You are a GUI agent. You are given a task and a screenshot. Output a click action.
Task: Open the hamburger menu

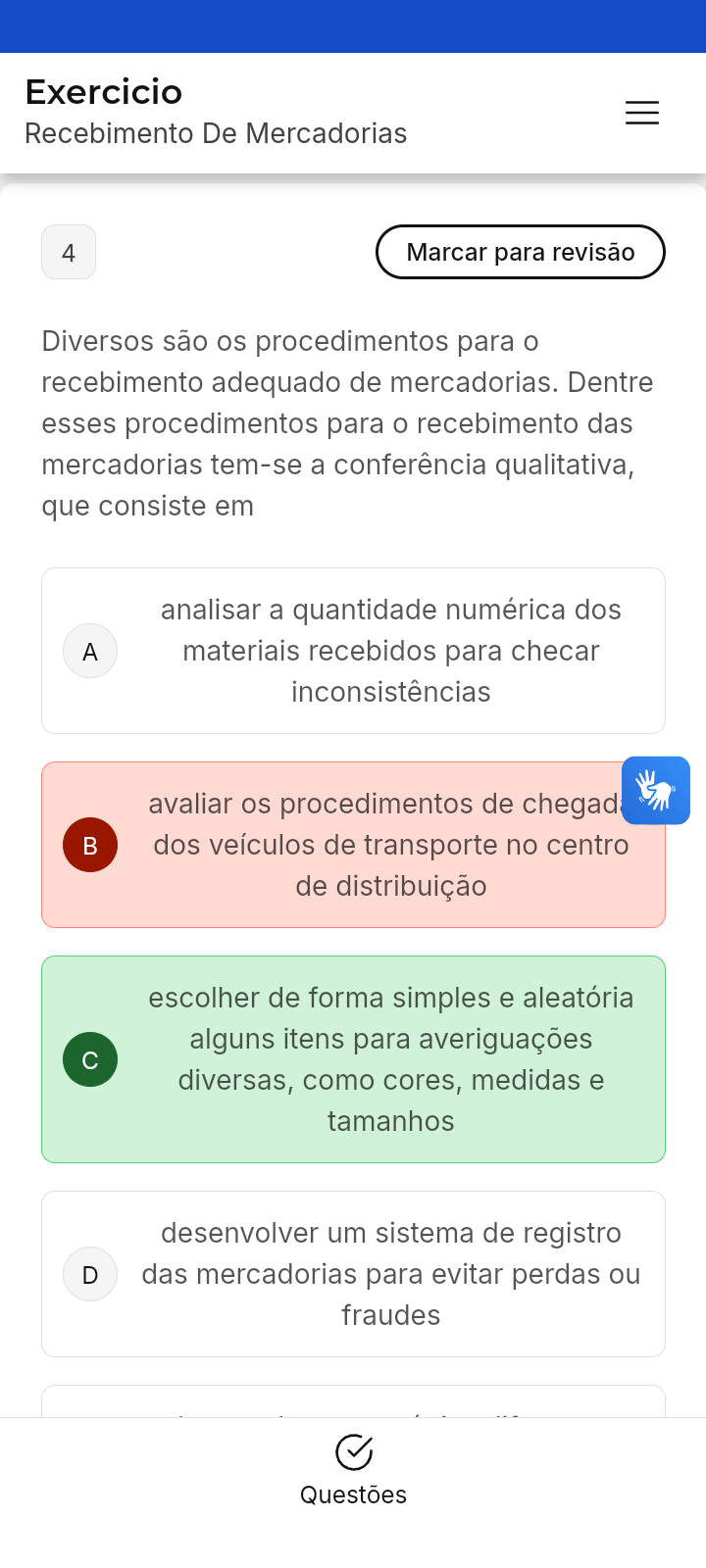pyautogui.click(x=642, y=113)
